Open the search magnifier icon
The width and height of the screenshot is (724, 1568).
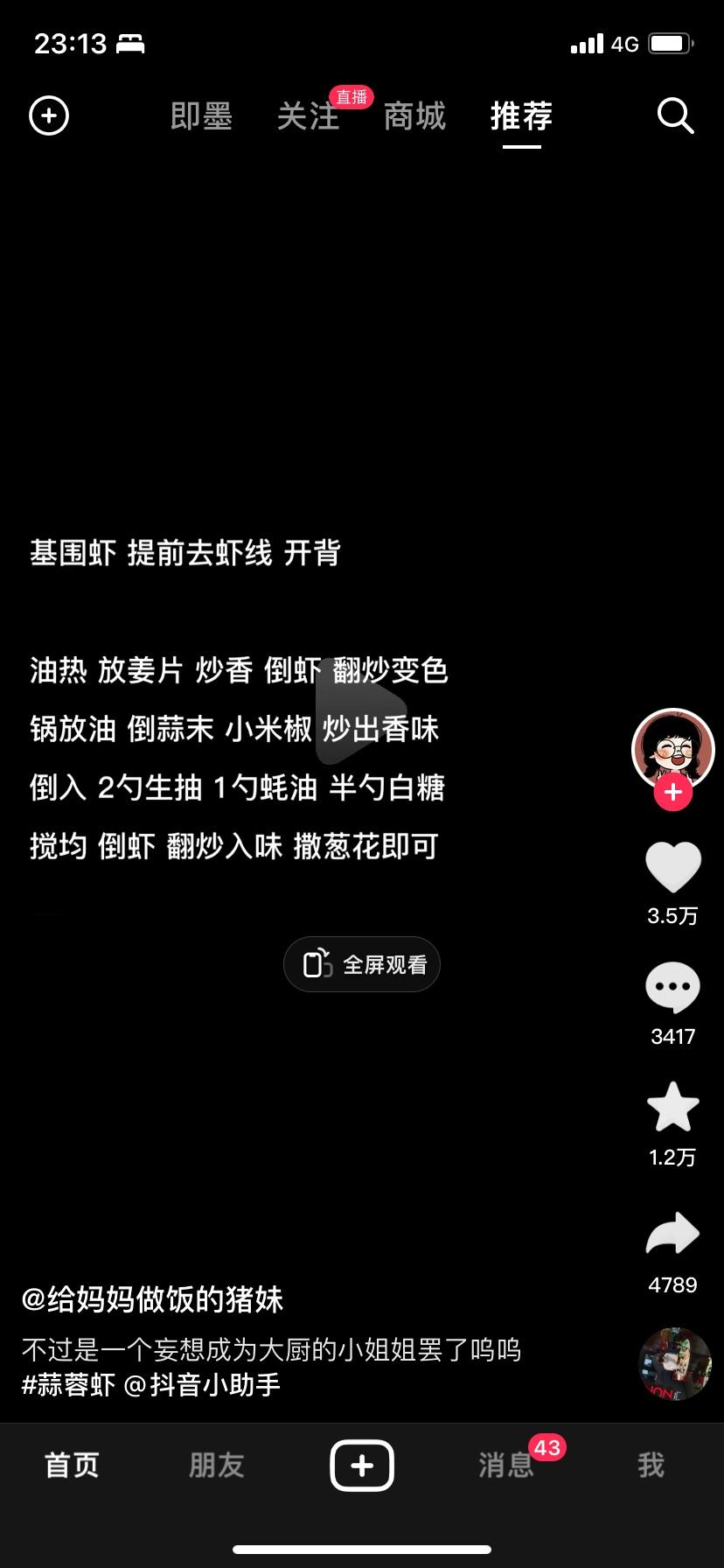(675, 115)
